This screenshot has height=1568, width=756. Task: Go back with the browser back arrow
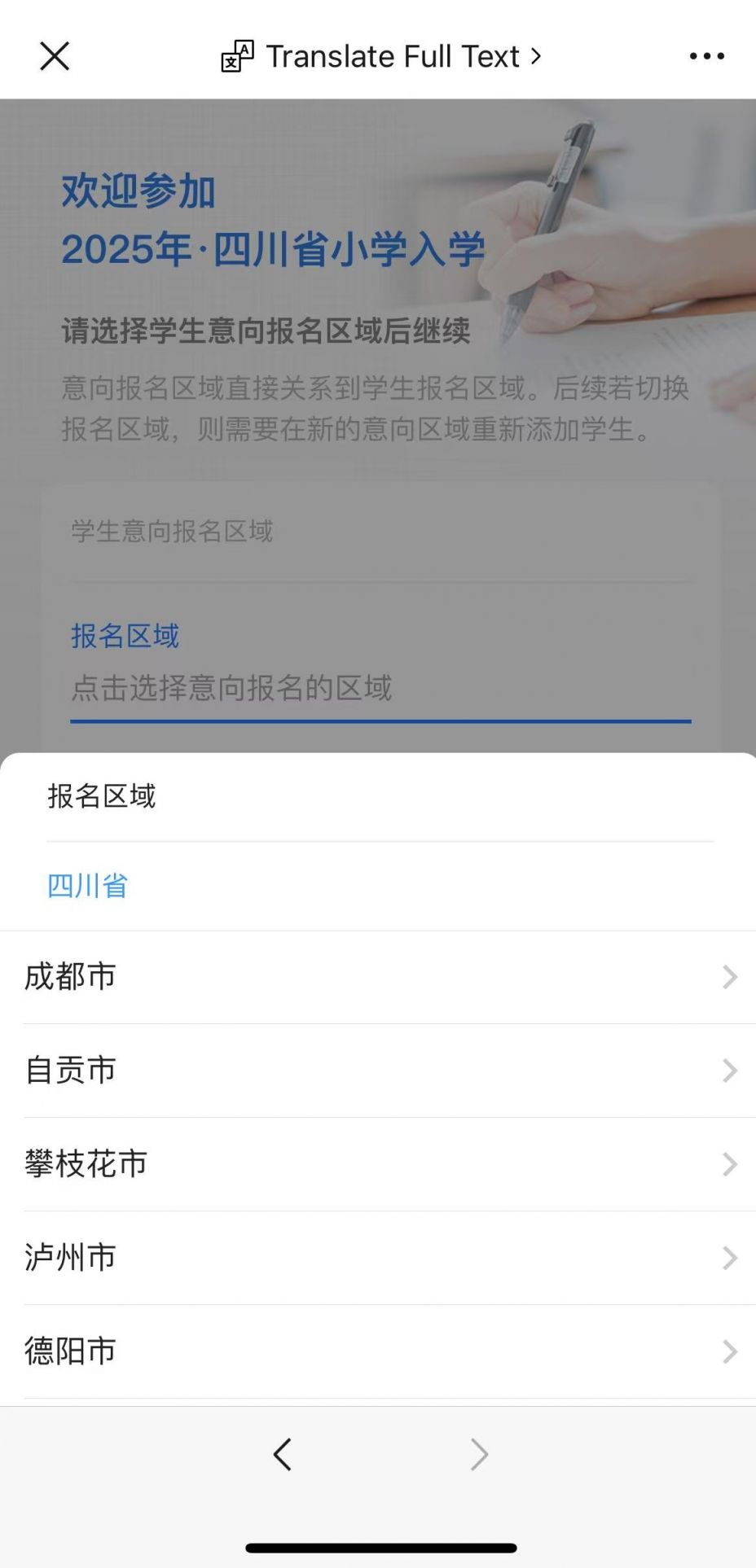[x=283, y=1455]
